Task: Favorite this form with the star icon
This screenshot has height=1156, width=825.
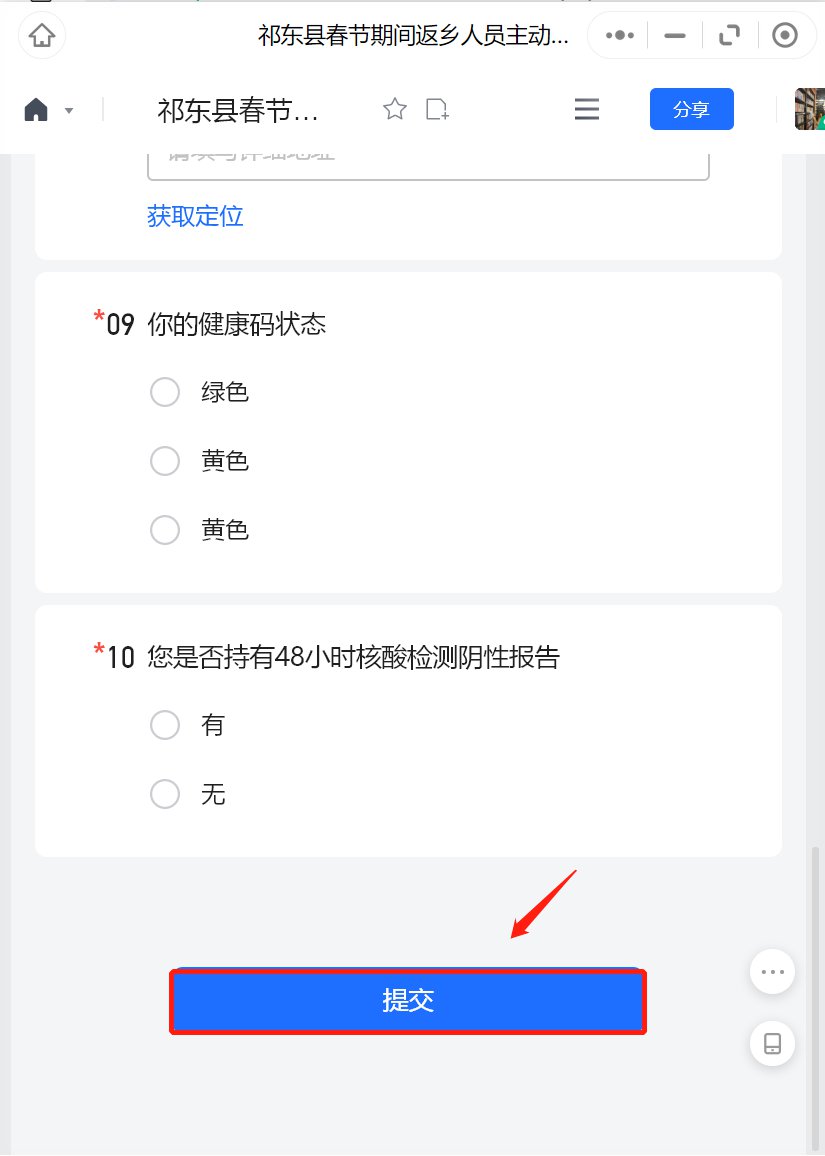Action: (395, 109)
